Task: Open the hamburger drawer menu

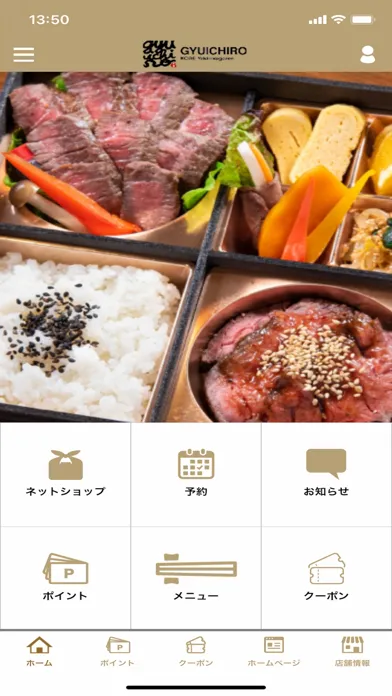Action: click(24, 55)
